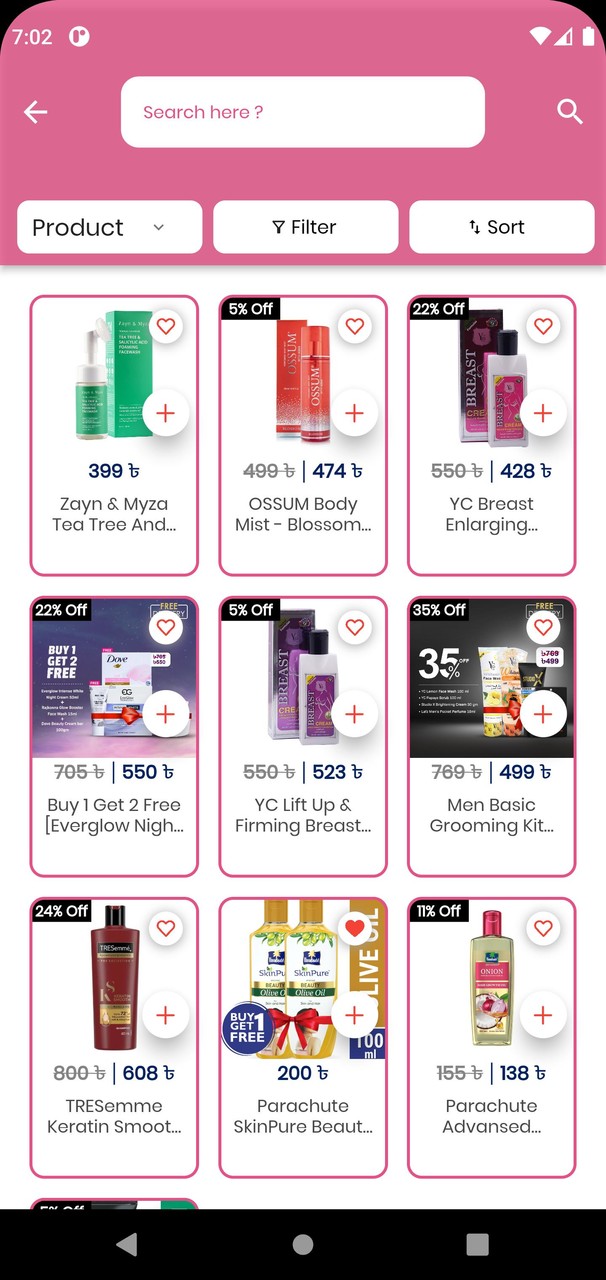606x1280 pixels.
Task: Tap the system home button
Action: click(x=302, y=1244)
